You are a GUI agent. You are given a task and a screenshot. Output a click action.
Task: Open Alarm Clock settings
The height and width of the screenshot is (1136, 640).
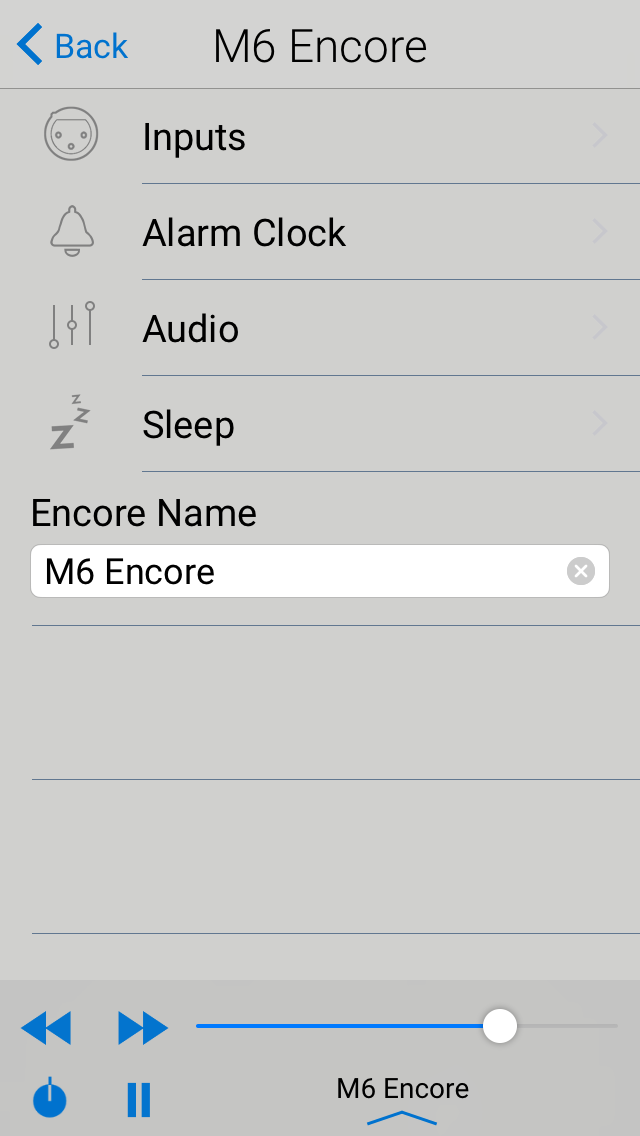320,233
